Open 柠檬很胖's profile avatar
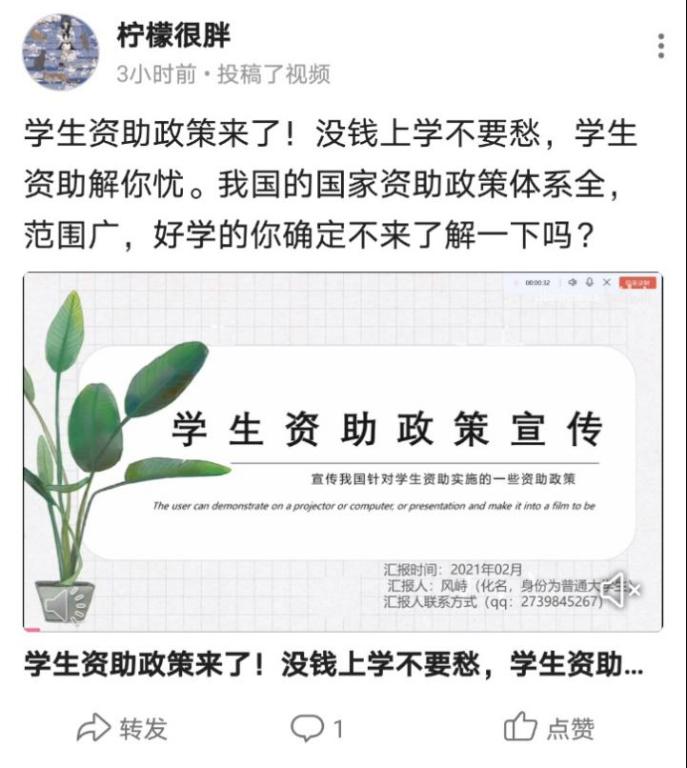Viewport: 687px width, 768px height. [62, 52]
